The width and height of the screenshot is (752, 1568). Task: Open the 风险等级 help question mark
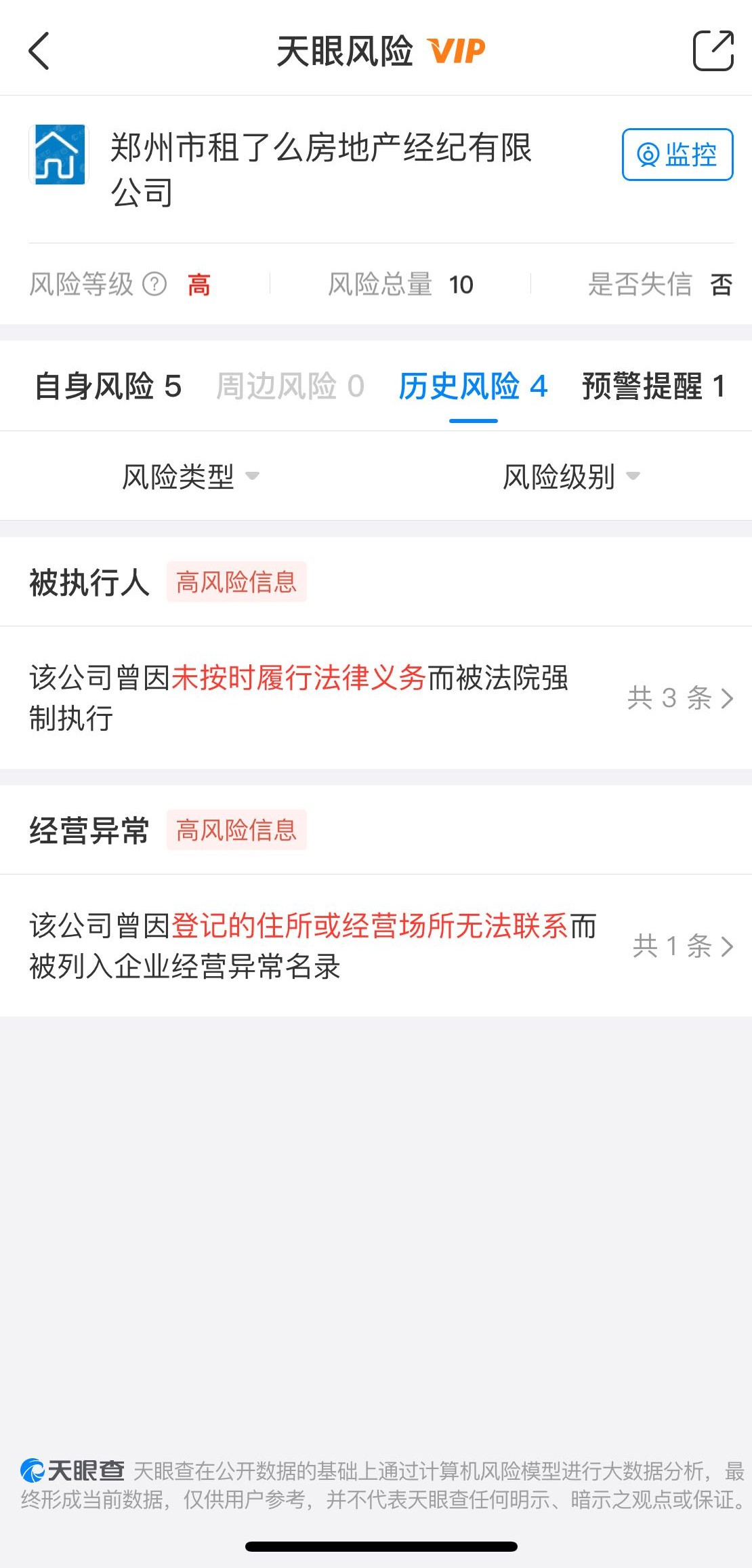(154, 284)
